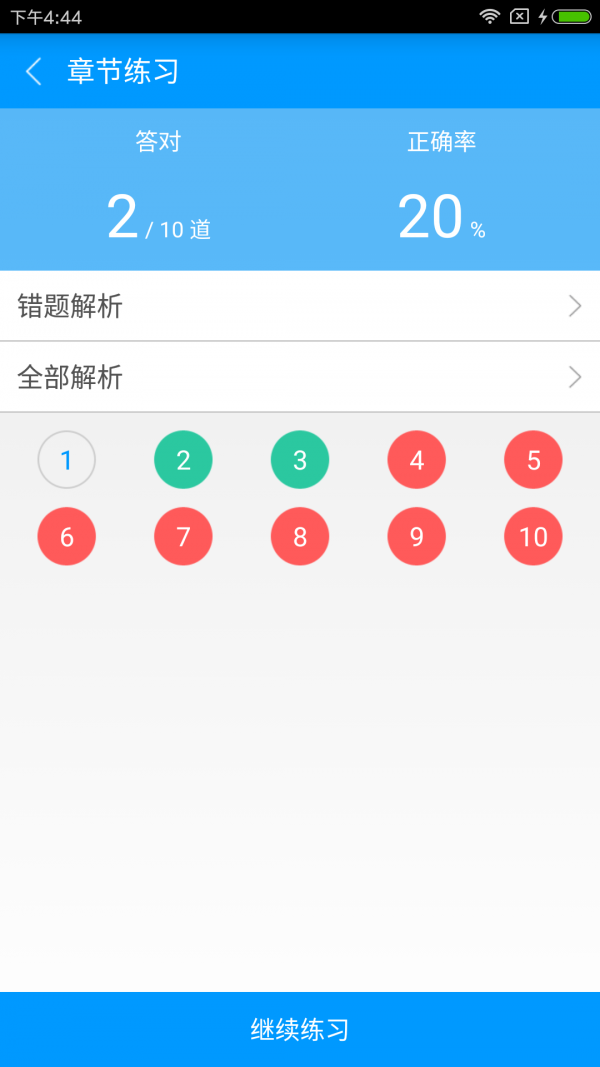Tap 继续练习 to continue practicing
This screenshot has height=1067, width=600.
[x=300, y=1029]
